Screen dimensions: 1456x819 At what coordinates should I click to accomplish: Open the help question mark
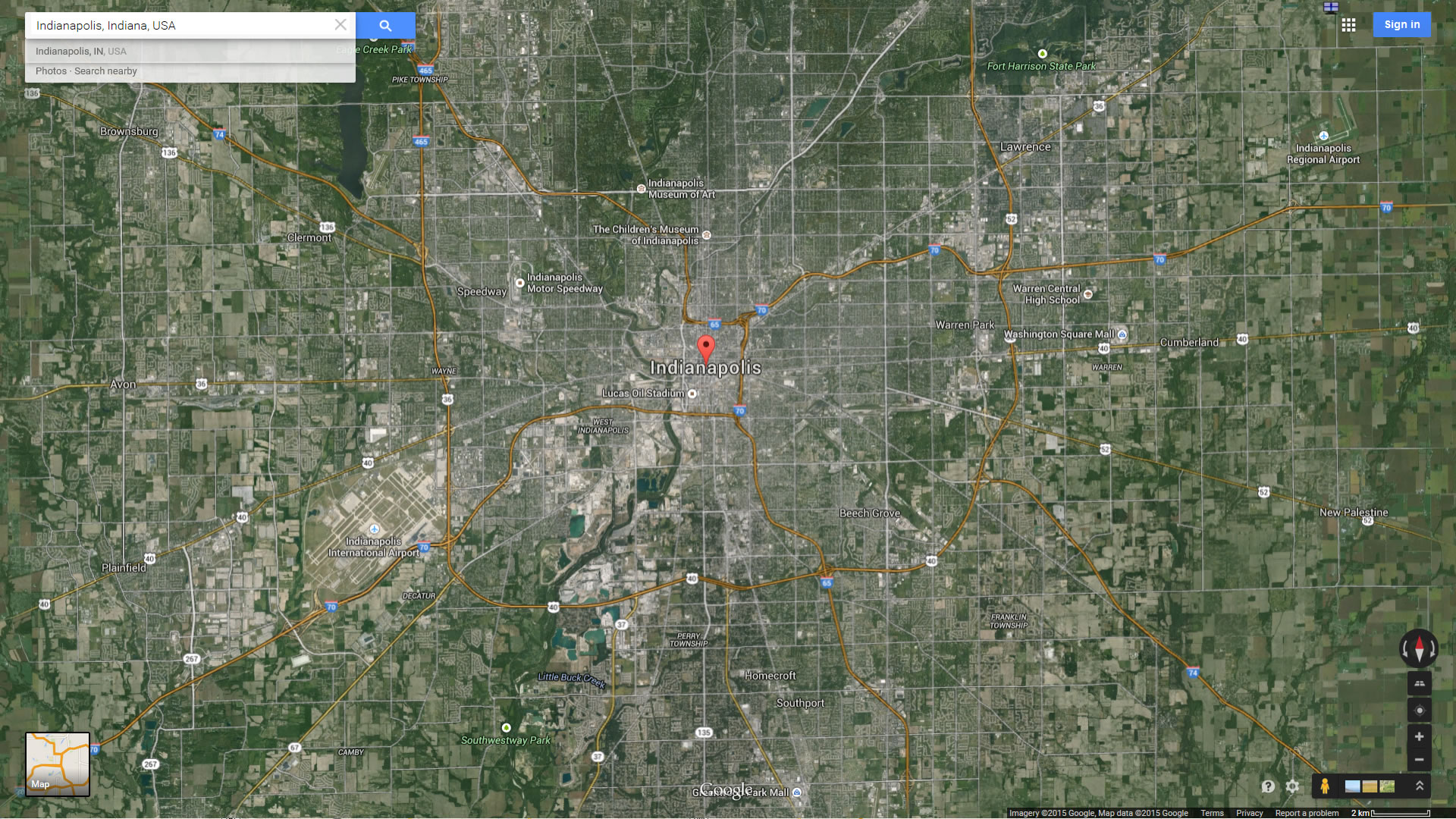pos(1268,786)
